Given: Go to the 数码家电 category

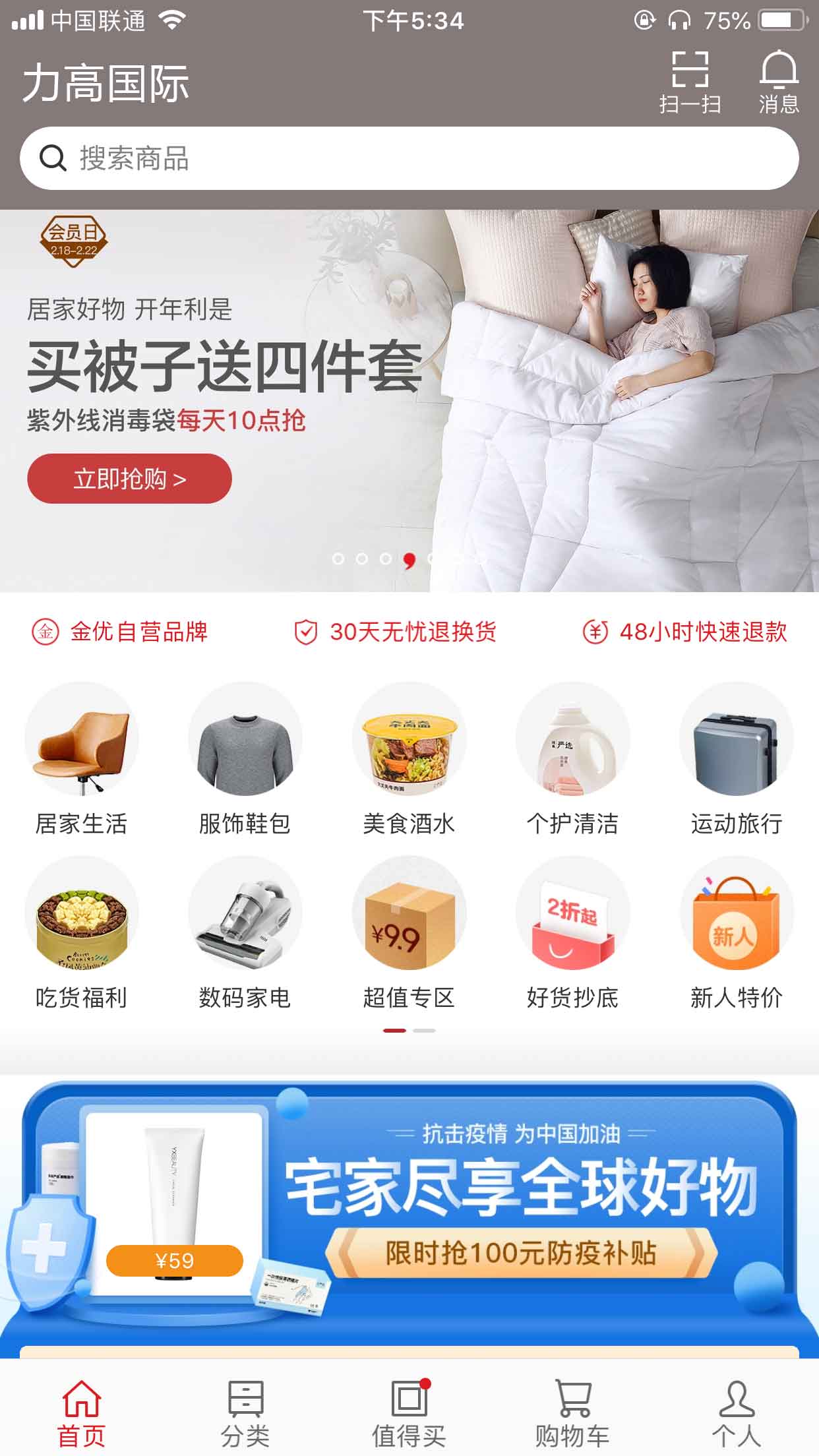Looking at the screenshot, I should pyautogui.click(x=245, y=932).
